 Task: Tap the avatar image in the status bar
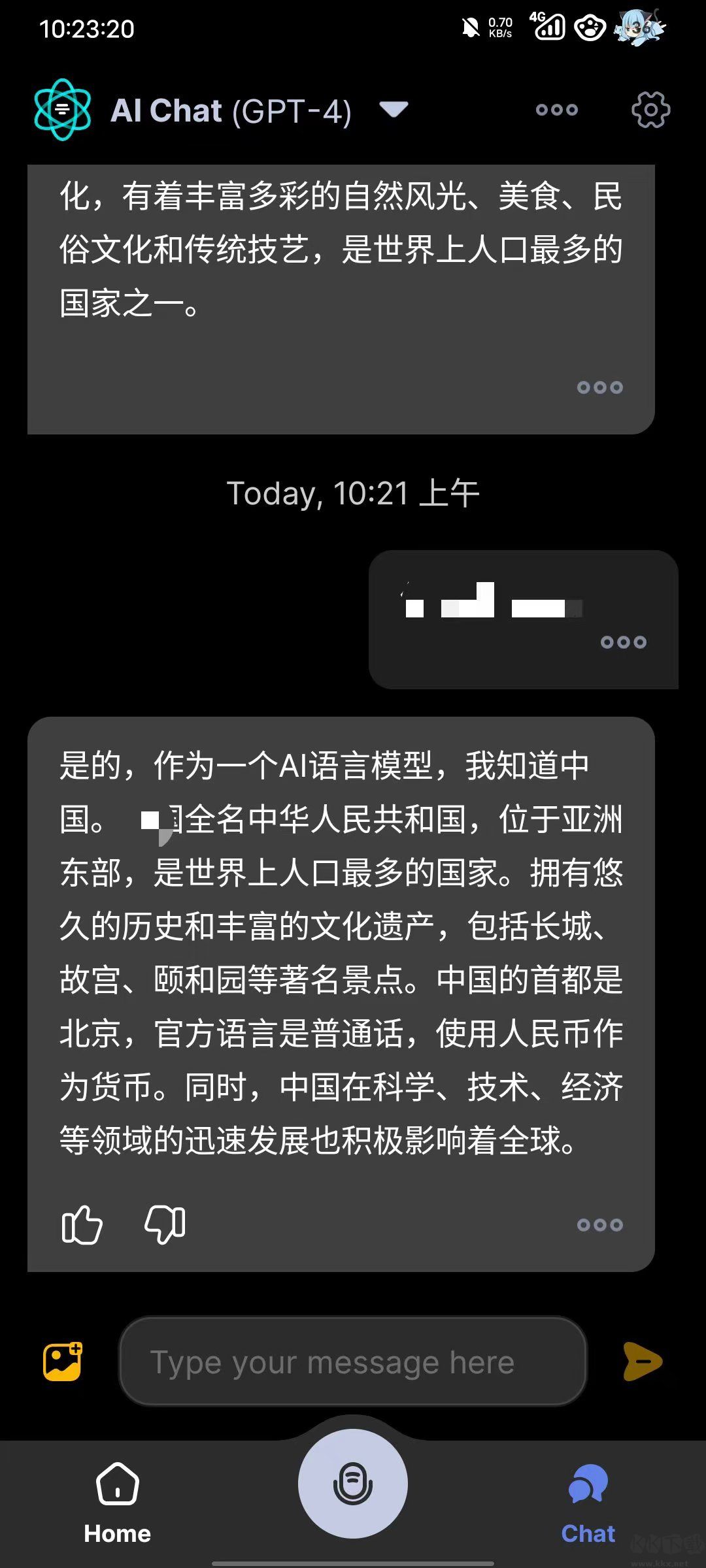pos(635,29)
